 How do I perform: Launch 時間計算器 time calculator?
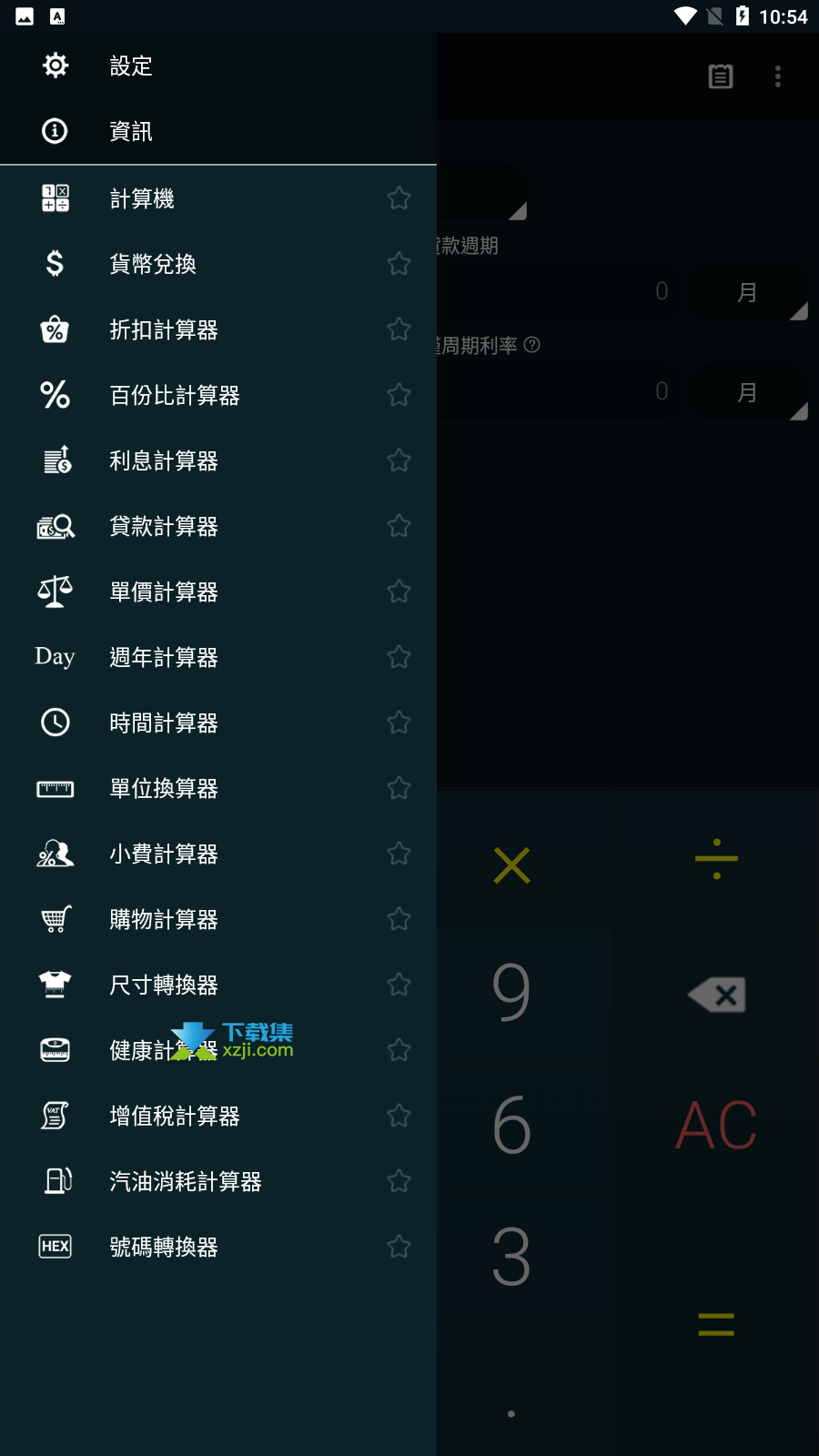click(x=218, y=723)
